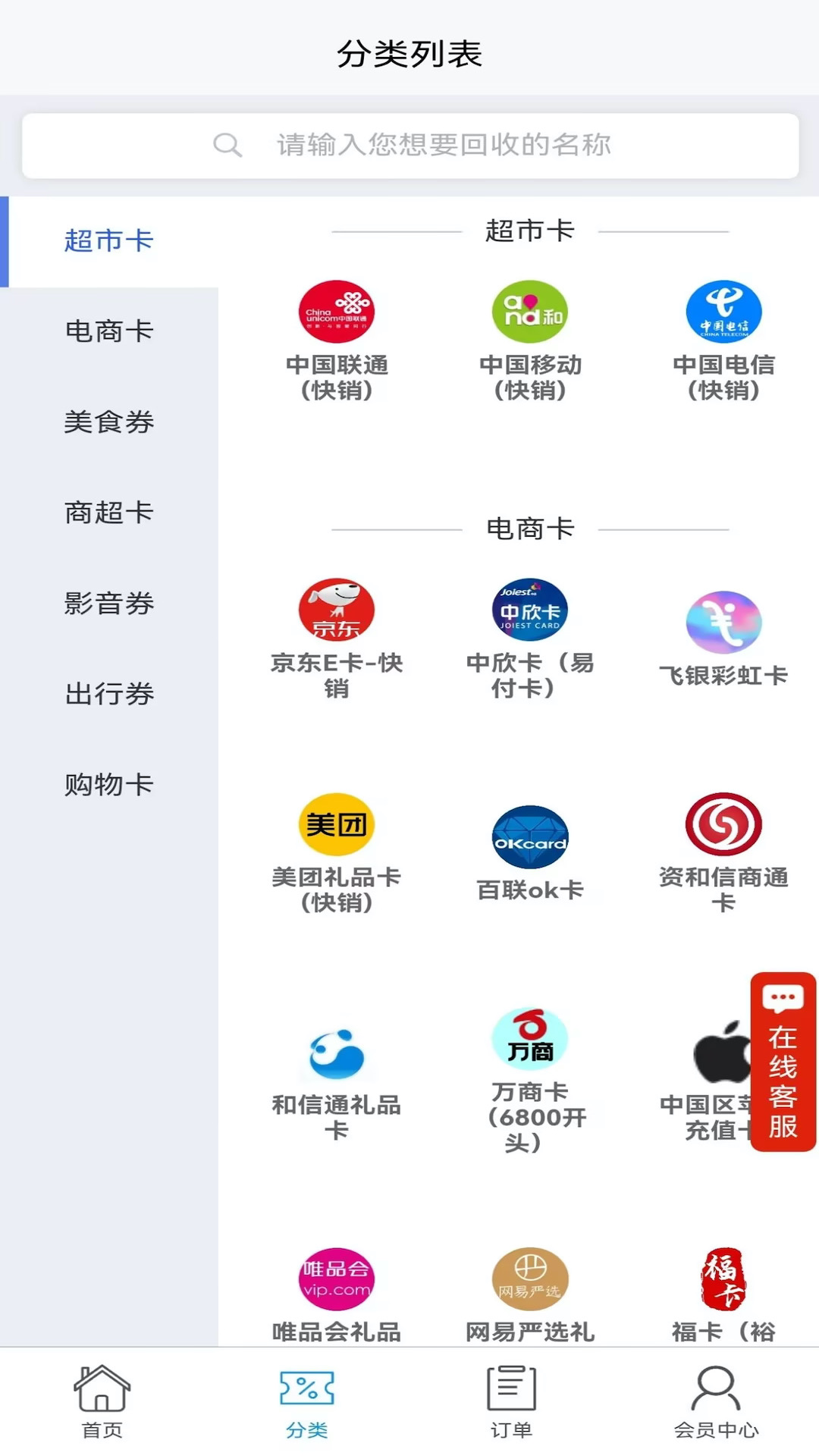Image resolution: width=819 pixels, height=1456 pixels.
Task: Tap the search field for recycling names
Action: 410,146
